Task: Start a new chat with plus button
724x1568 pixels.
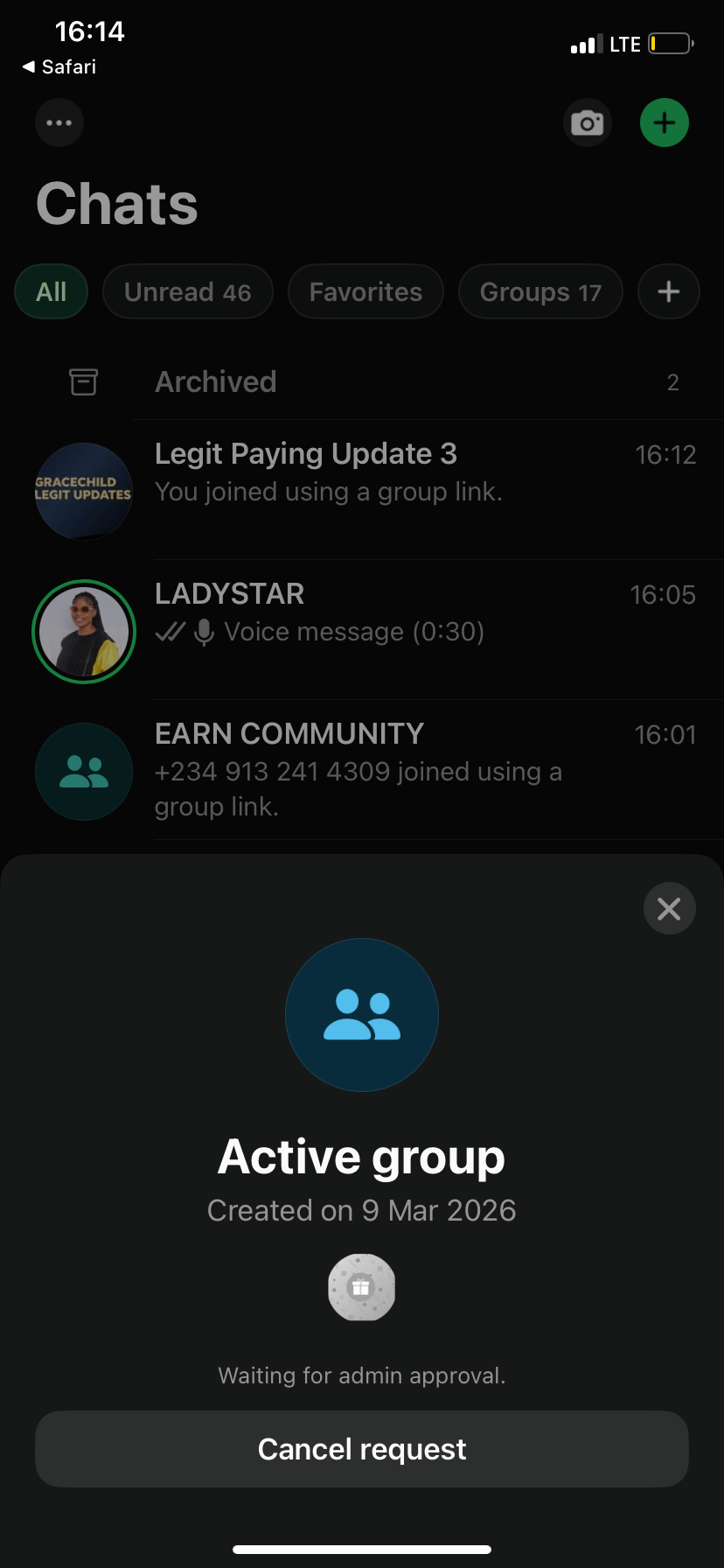Action: [665, 122]
